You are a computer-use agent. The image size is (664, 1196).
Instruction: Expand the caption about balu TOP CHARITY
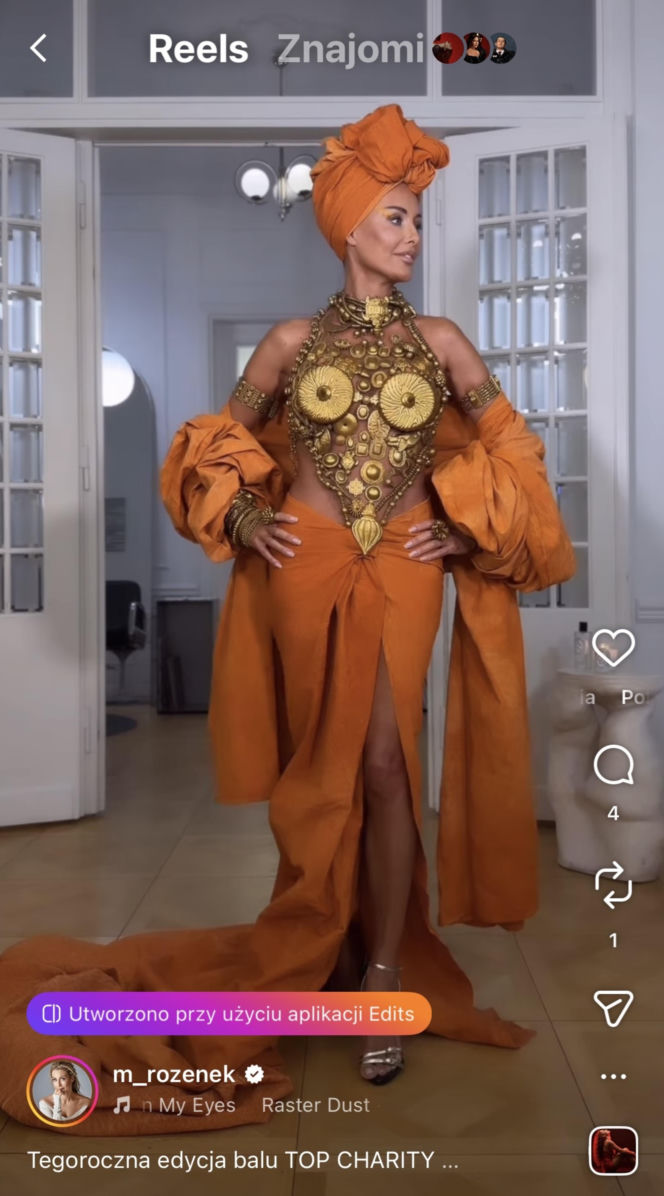point(243,1160)
